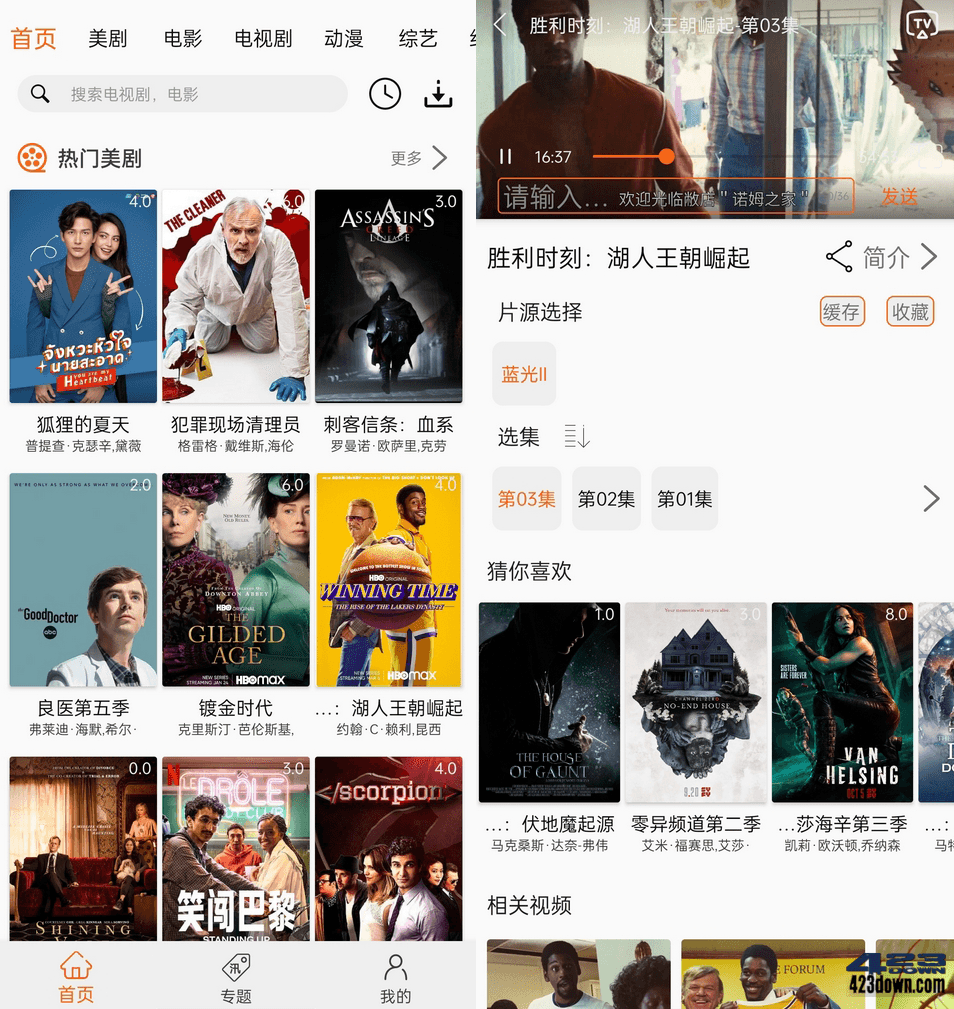This screenshot has width=954, height=1009.
Task: Open the 镀金时代 poster card
Action: (x=236, y=580)
